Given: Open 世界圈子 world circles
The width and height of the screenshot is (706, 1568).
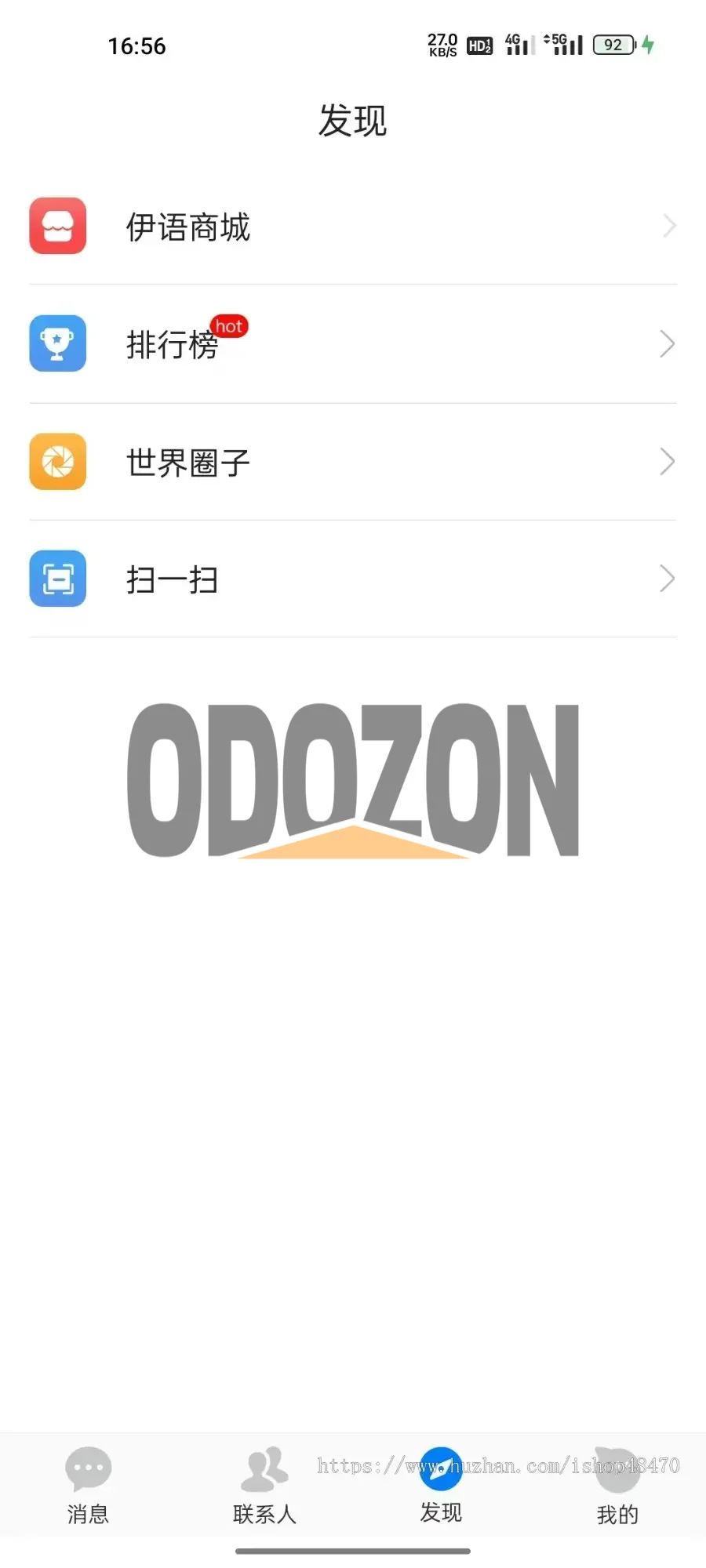Looking at the screenshot, I should click(x=353, y=462).
